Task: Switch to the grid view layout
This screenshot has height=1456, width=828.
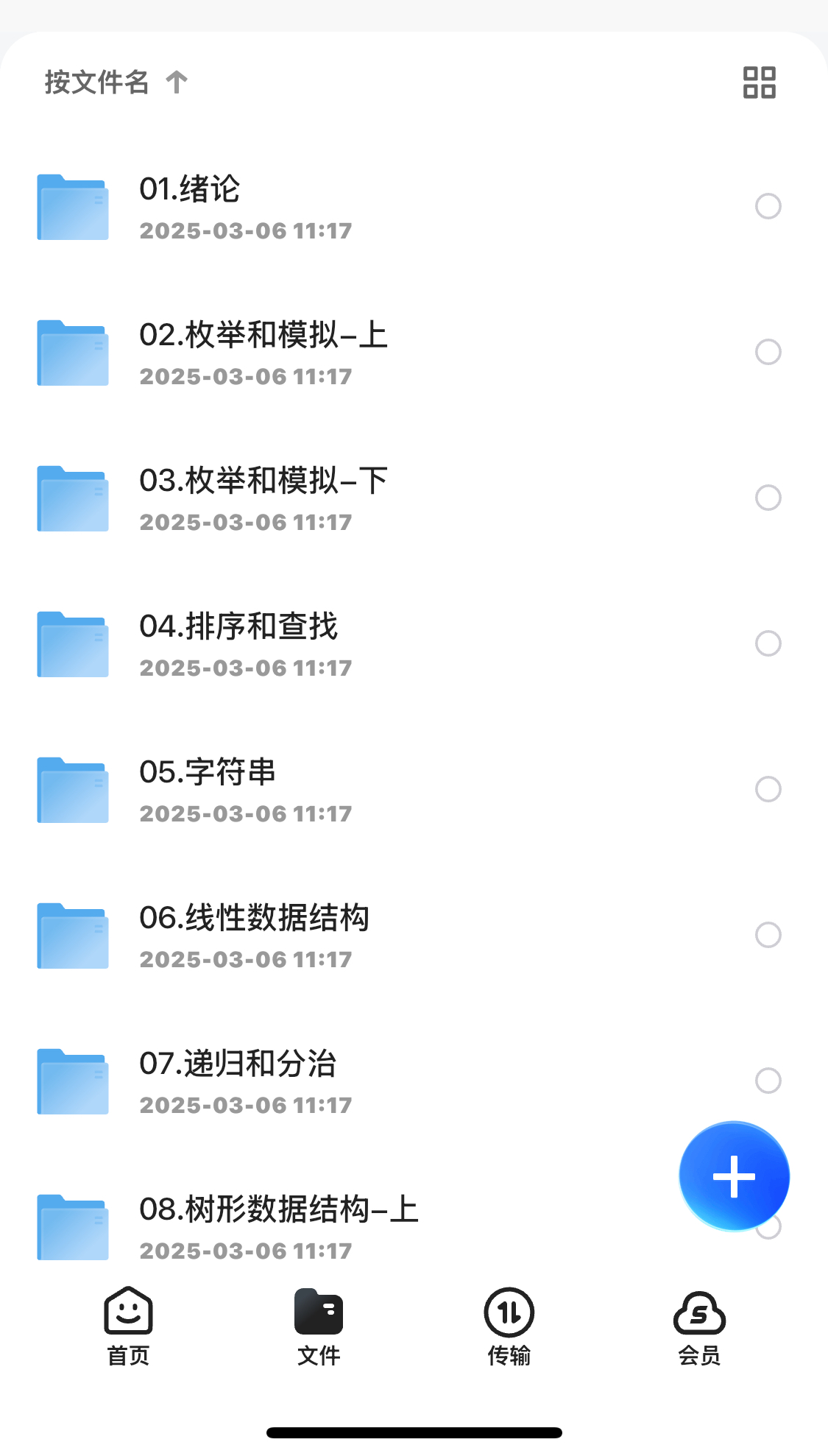Action: 759,82
